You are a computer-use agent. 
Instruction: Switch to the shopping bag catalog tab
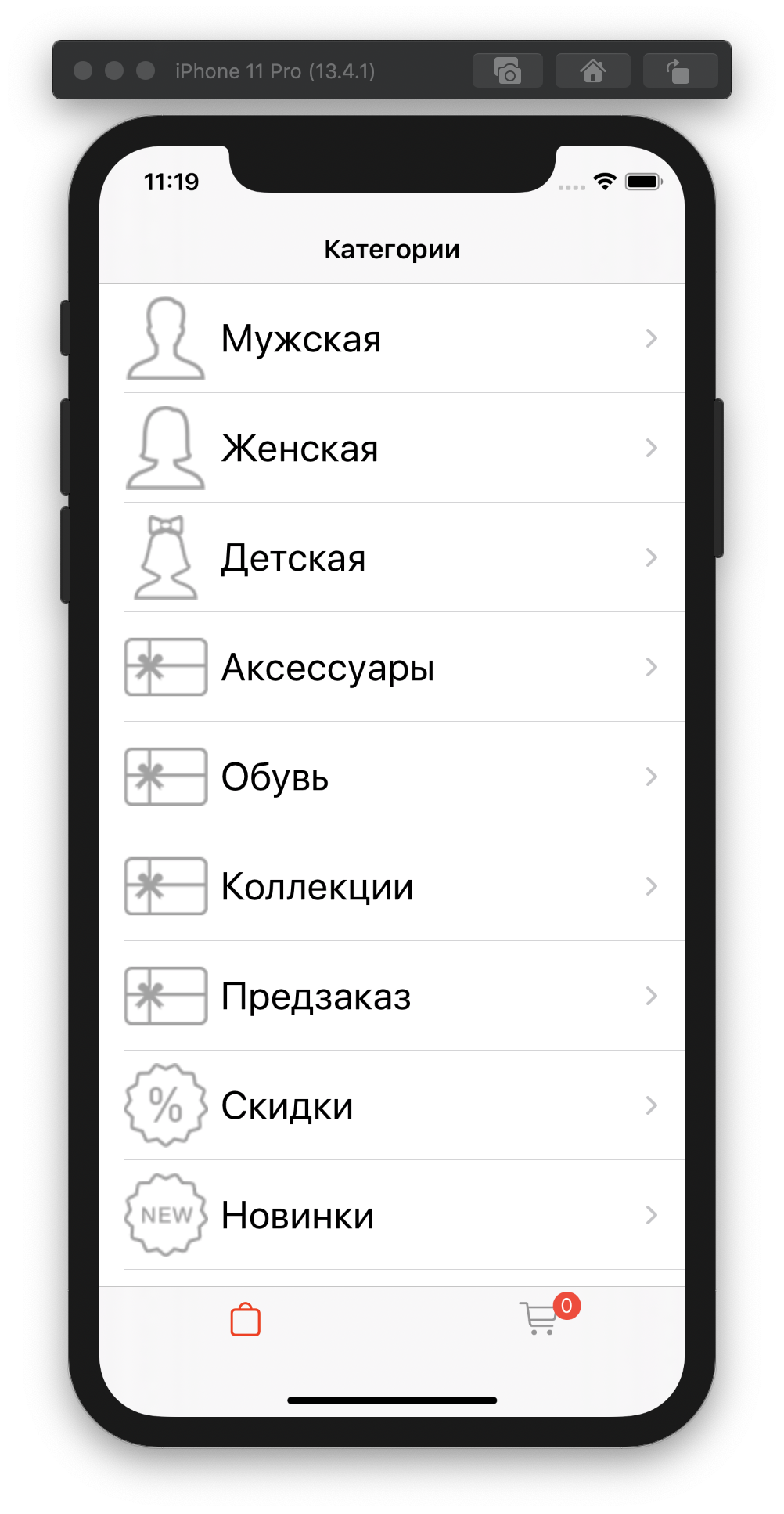(245, 1320)
